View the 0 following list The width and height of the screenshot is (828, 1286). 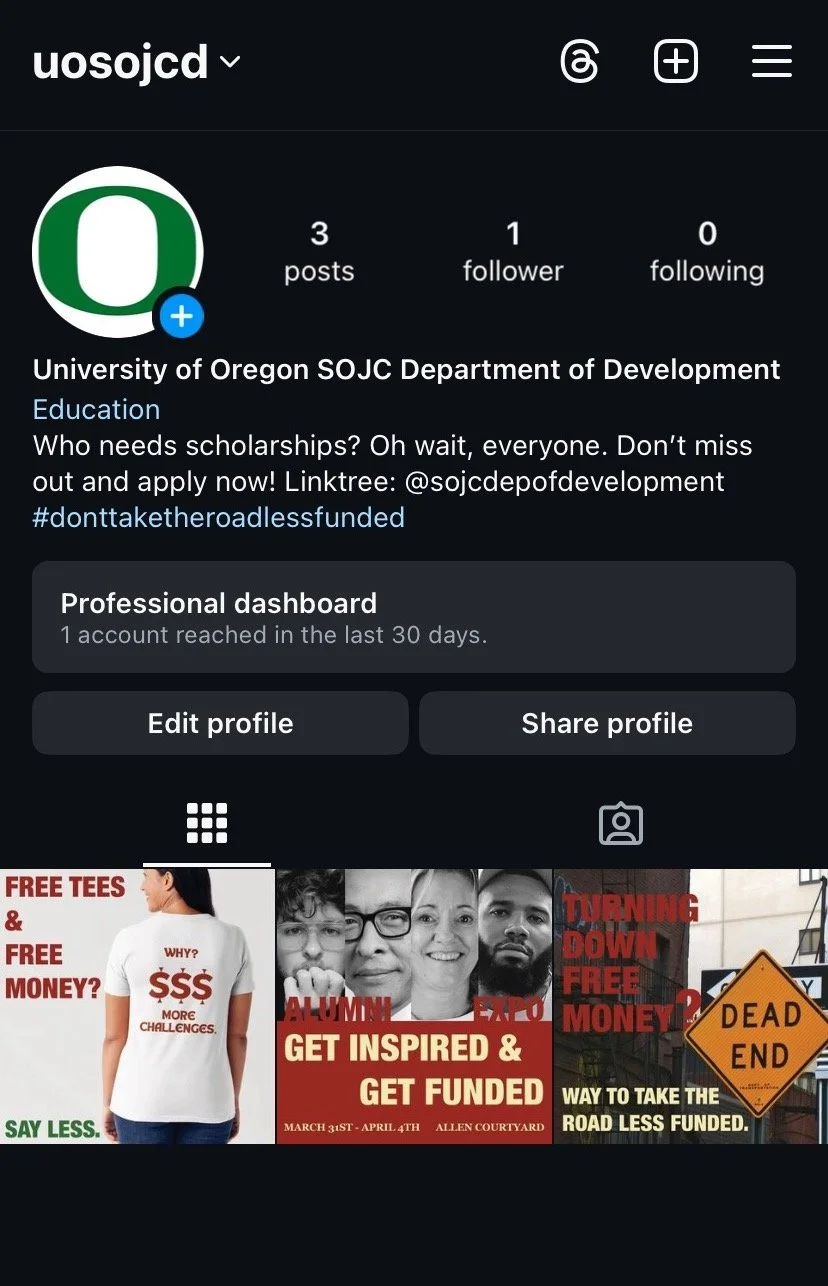coord(706,252)
